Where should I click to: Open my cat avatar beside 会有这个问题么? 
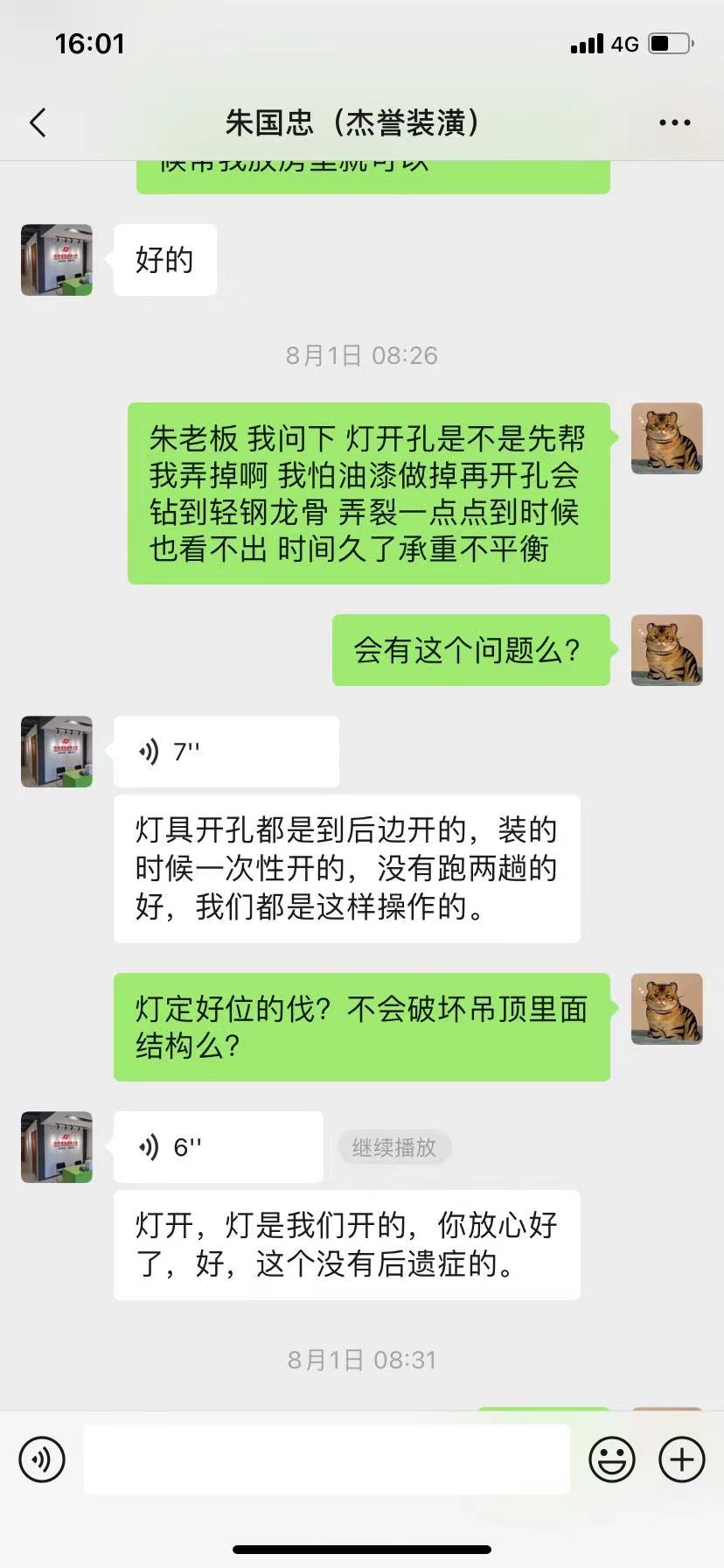coord(666,650)
